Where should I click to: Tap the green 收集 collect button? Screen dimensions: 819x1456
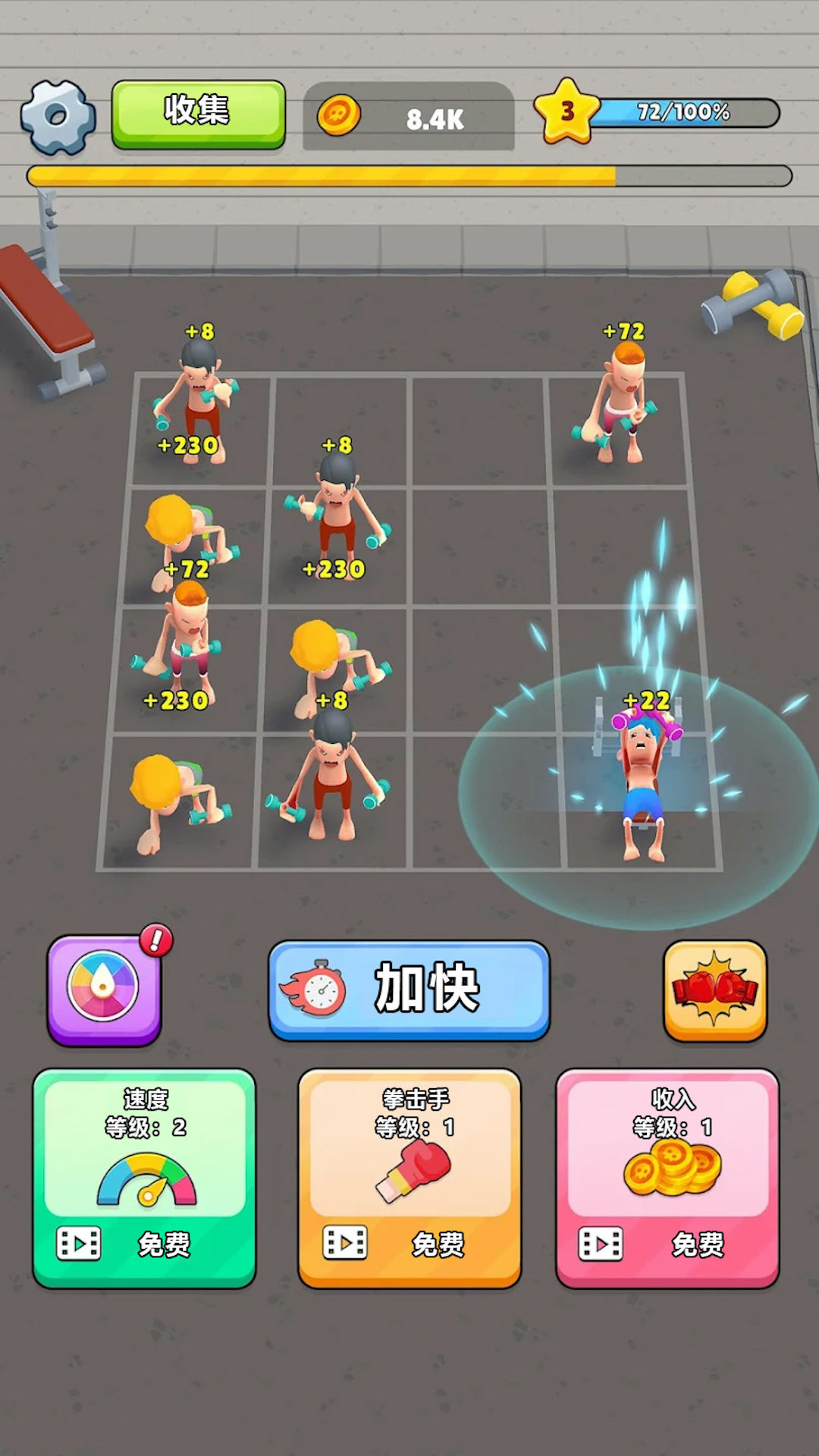(x=198, y=113)
